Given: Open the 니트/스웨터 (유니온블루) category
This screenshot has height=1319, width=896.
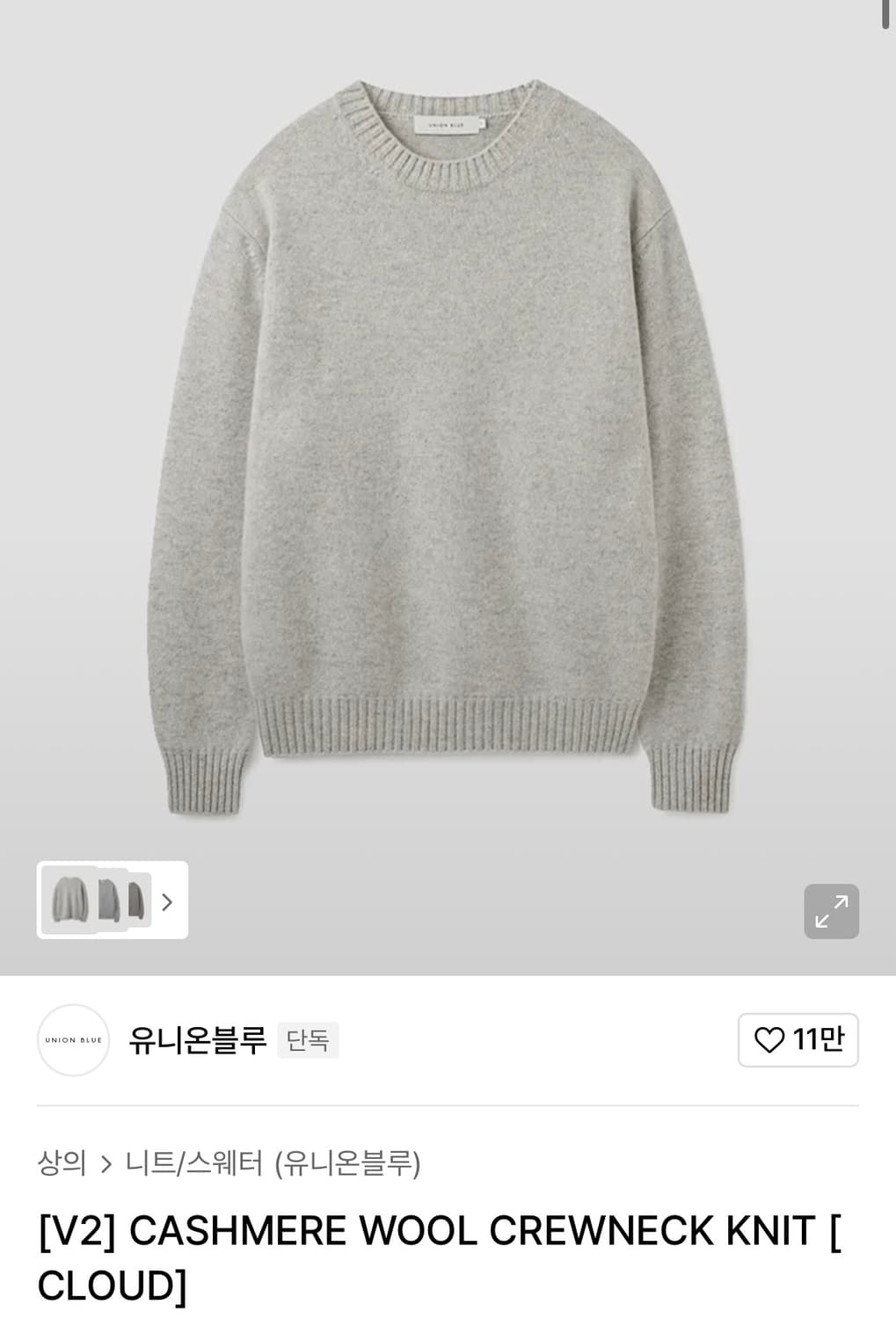Looking at the screenshot, I should (x=273, y=1162).
